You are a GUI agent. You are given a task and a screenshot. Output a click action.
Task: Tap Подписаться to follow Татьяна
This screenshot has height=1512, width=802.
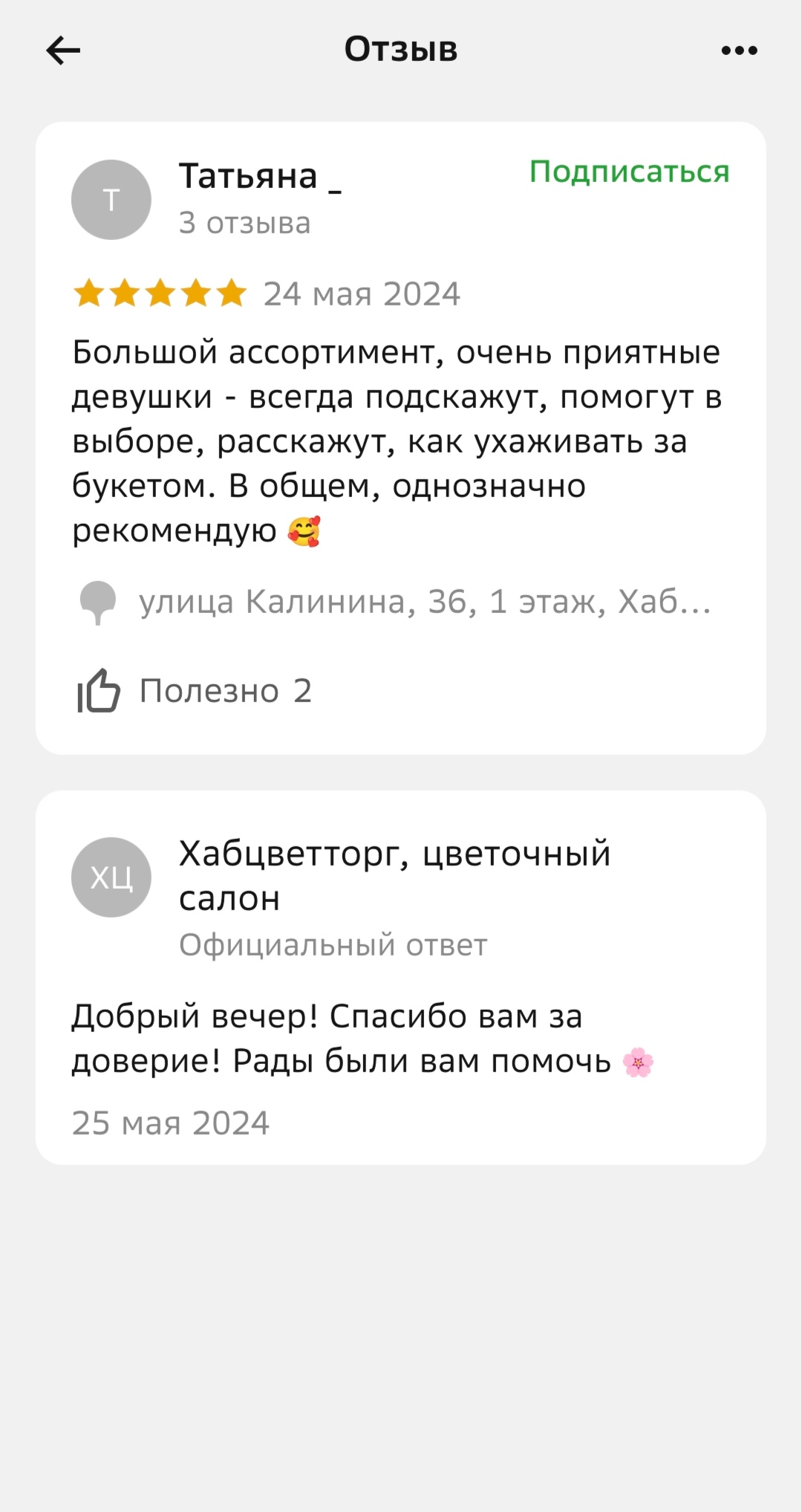(x=629, y=172)
